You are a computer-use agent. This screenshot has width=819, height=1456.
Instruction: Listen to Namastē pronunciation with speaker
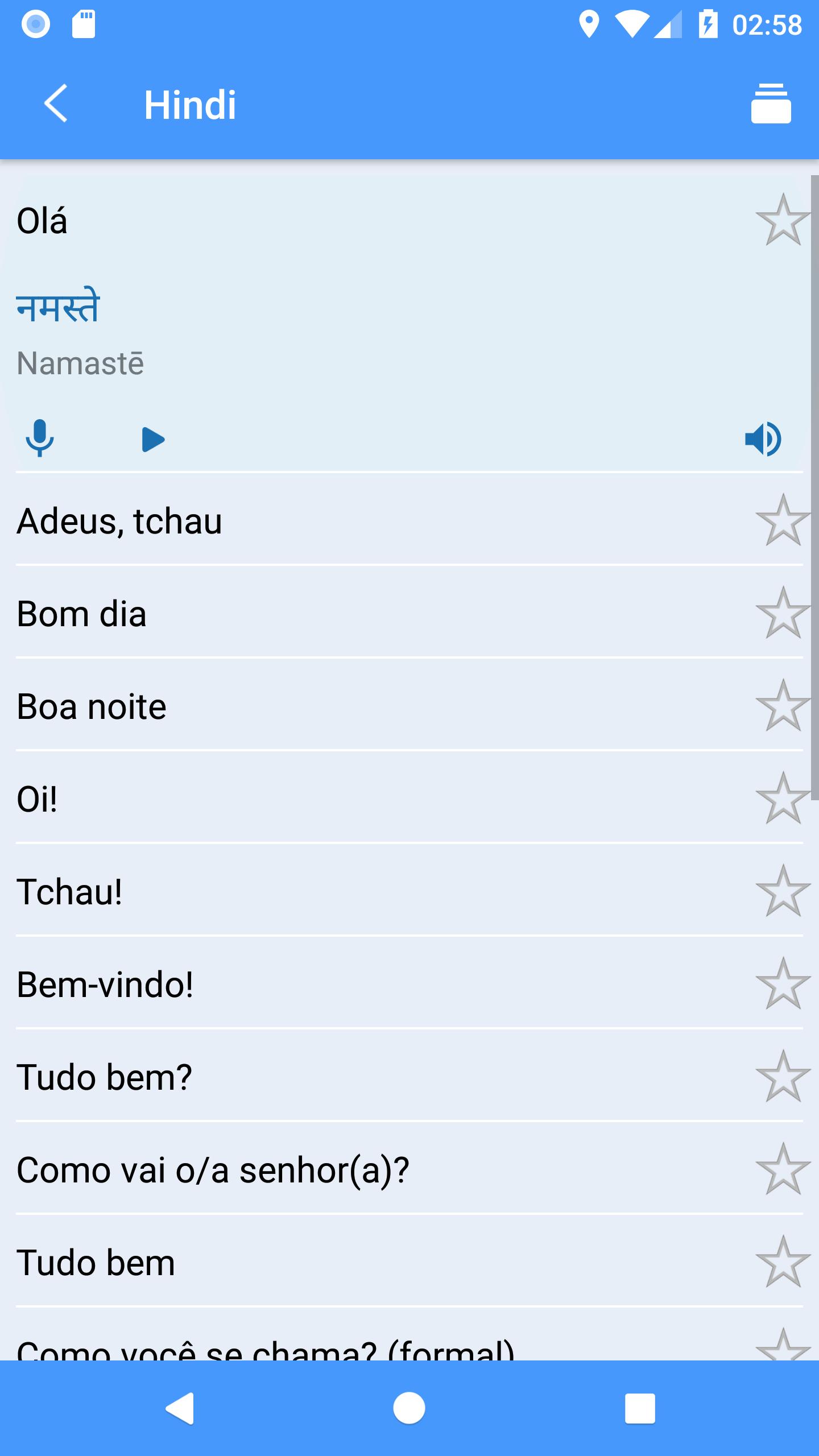(x=763, y=439)
